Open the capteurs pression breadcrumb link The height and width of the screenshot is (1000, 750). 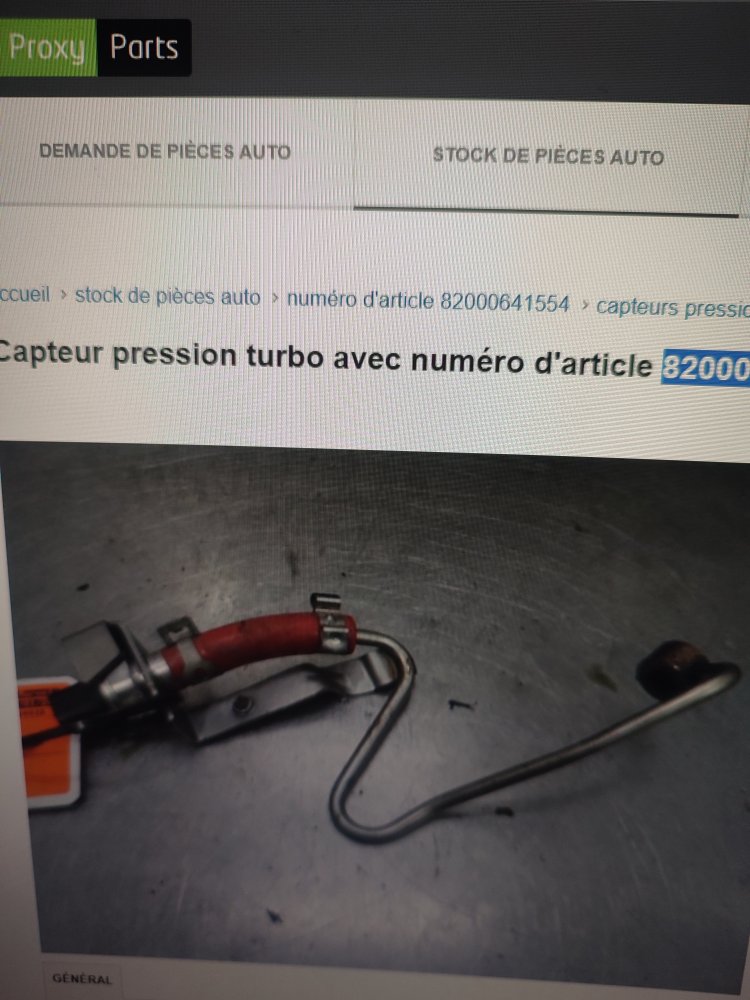point(672,306)
